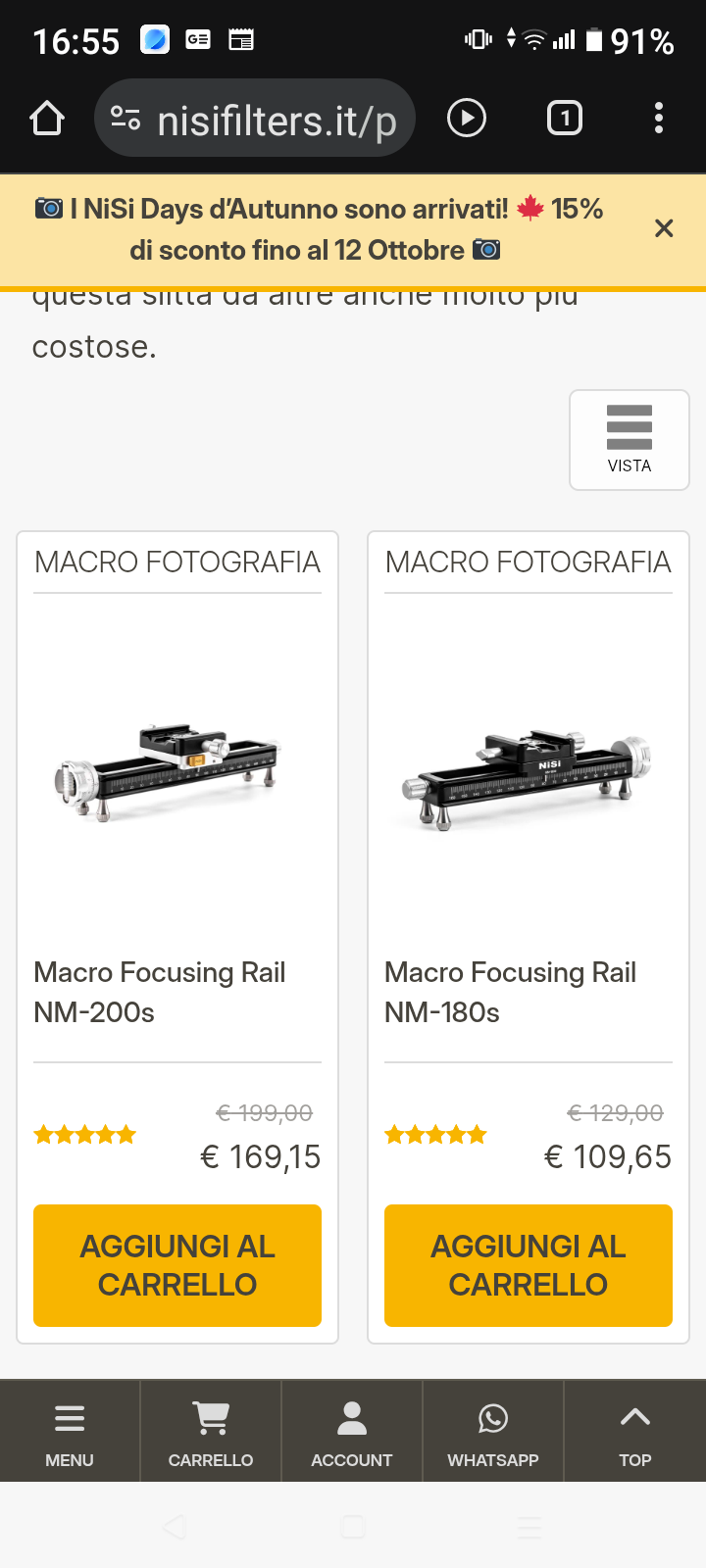The image size is (706, 1568).
Task: Tap the system back button
Action: (175, 1527)
